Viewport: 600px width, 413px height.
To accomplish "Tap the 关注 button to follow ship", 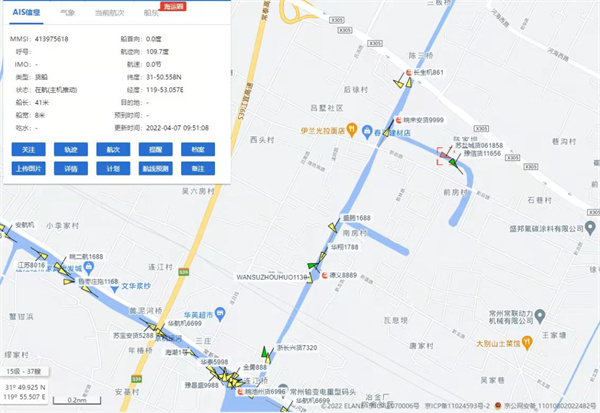I will (x=27, y=148).
